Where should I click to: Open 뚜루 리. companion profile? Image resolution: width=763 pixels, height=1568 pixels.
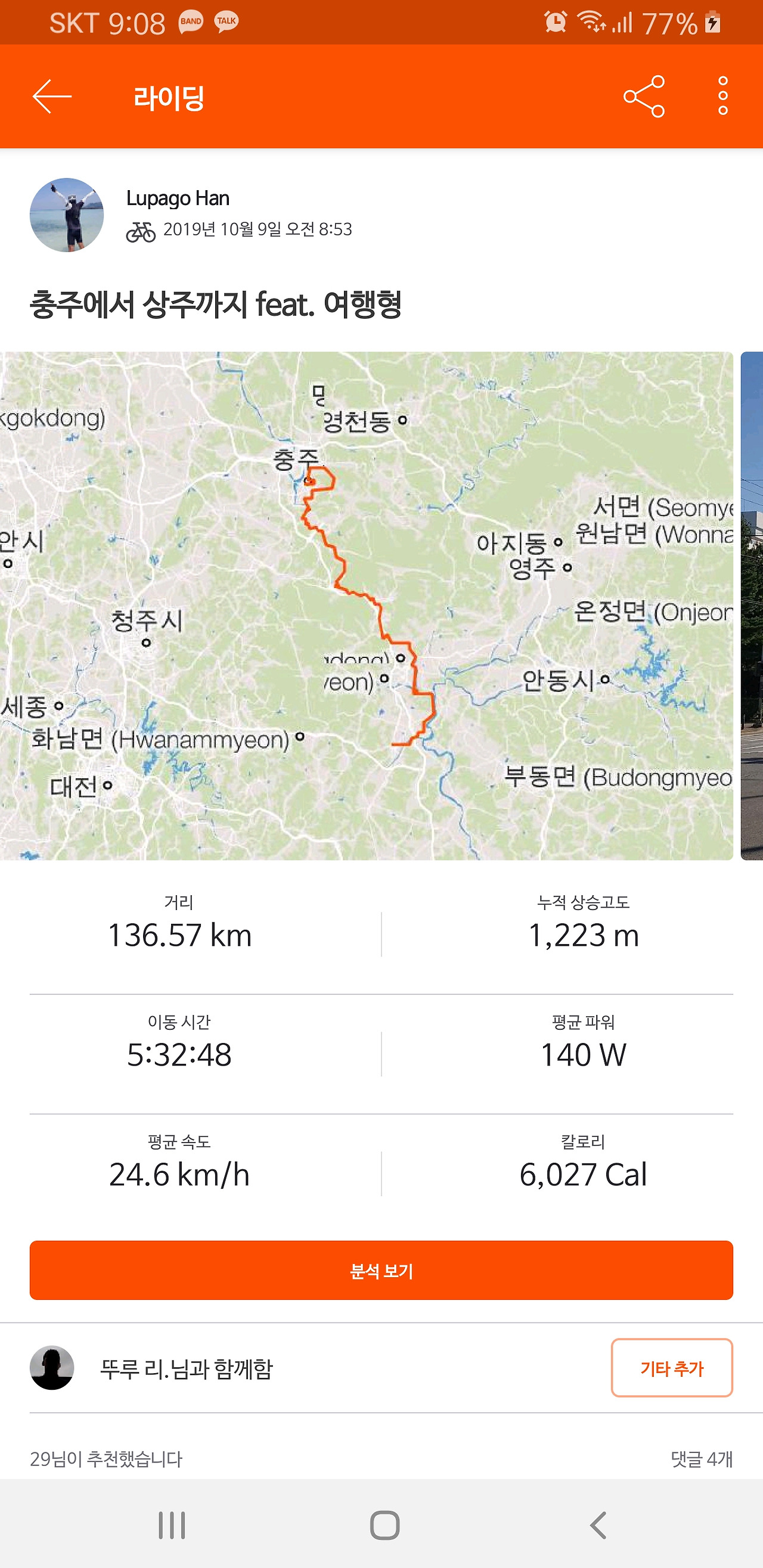coord(52,1368)
